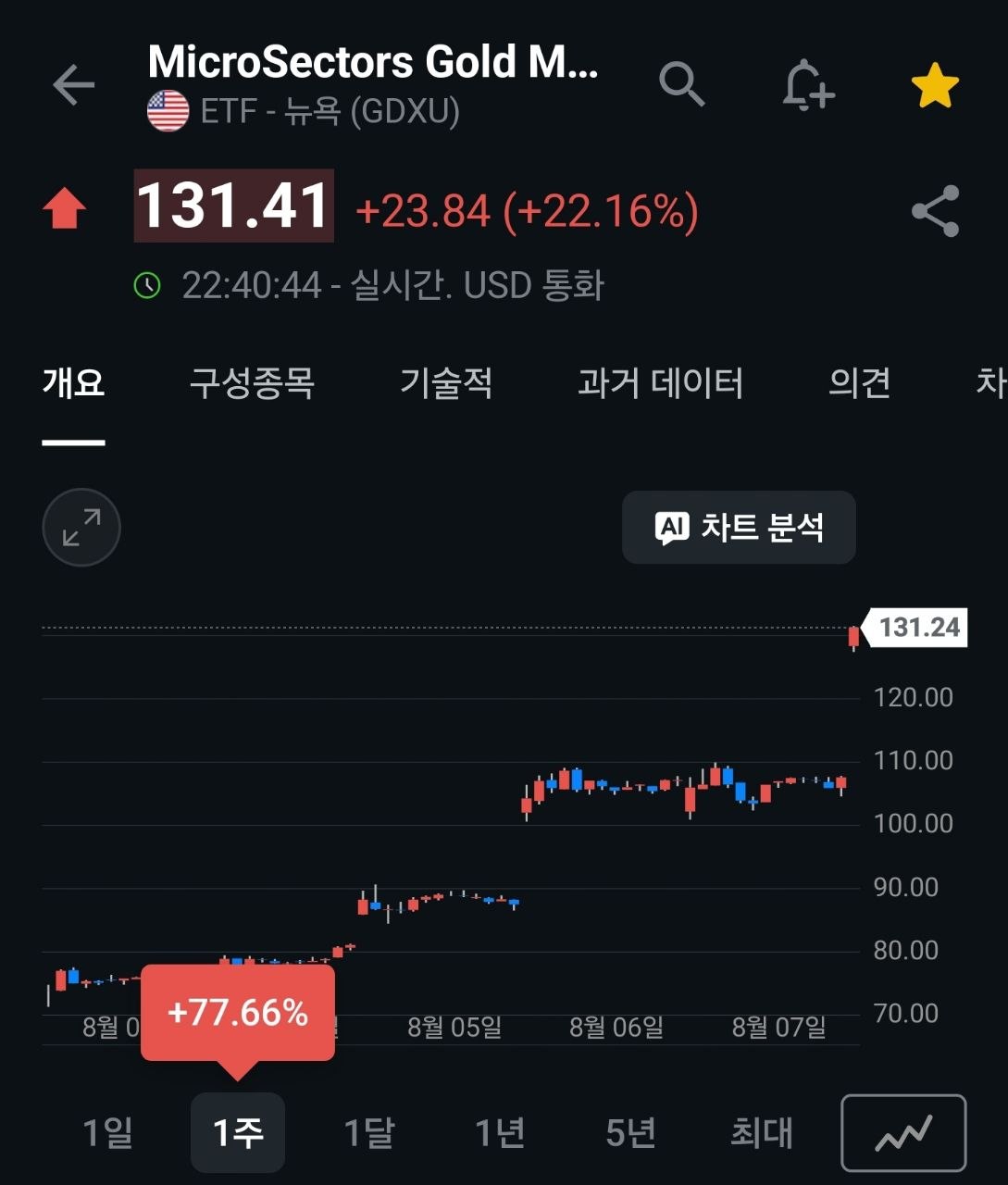
Task: Toggle the line chart type button
Action: click(x=903, y=1133)
